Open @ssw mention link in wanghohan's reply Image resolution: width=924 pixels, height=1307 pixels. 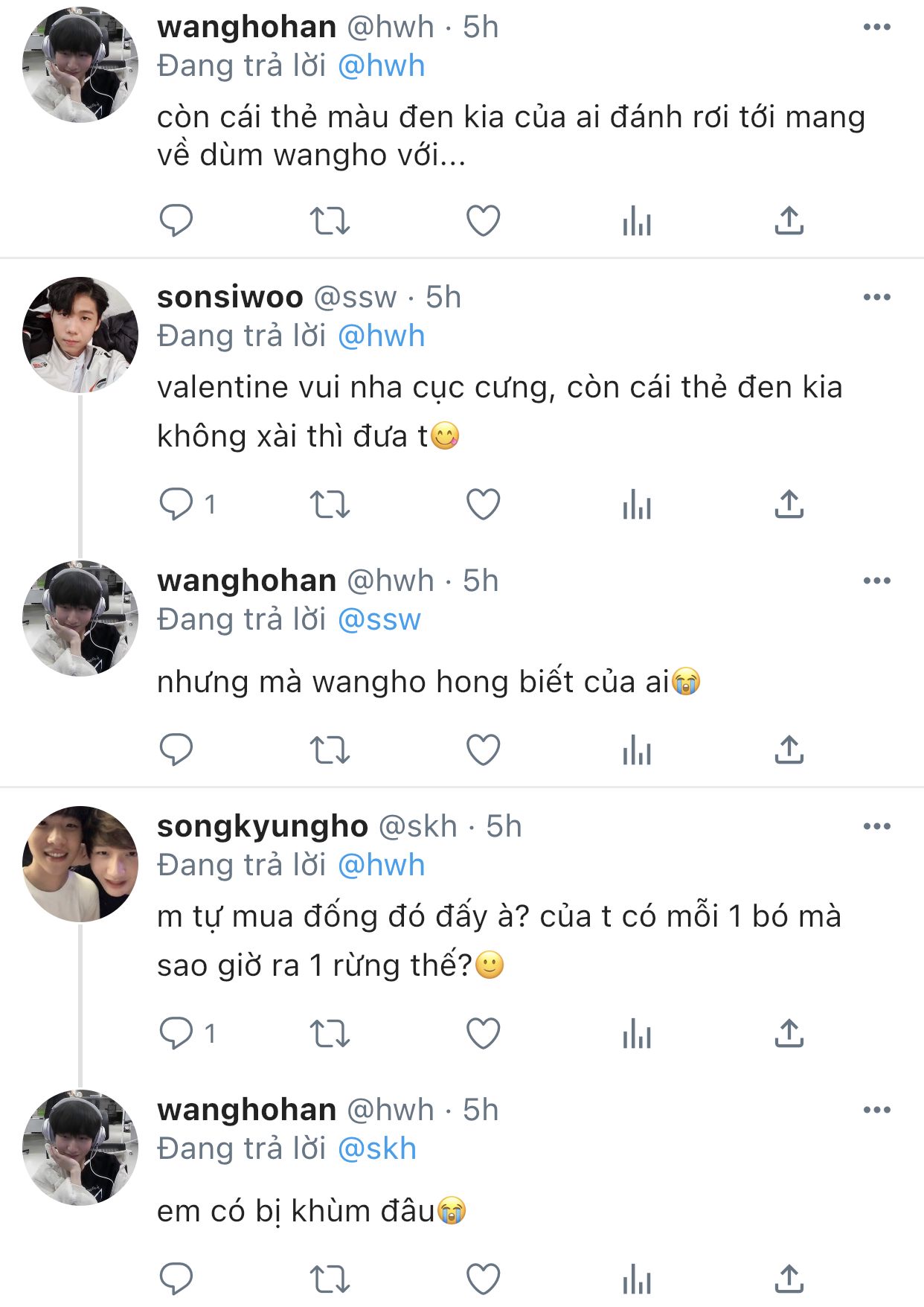379,620
